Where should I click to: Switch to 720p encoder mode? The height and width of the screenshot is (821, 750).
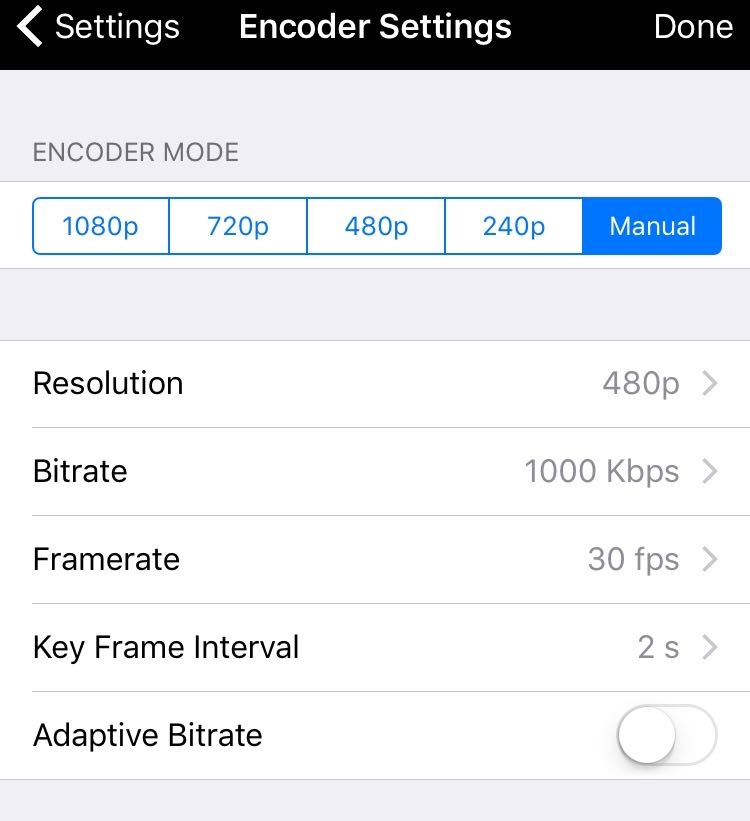[238, 226]
